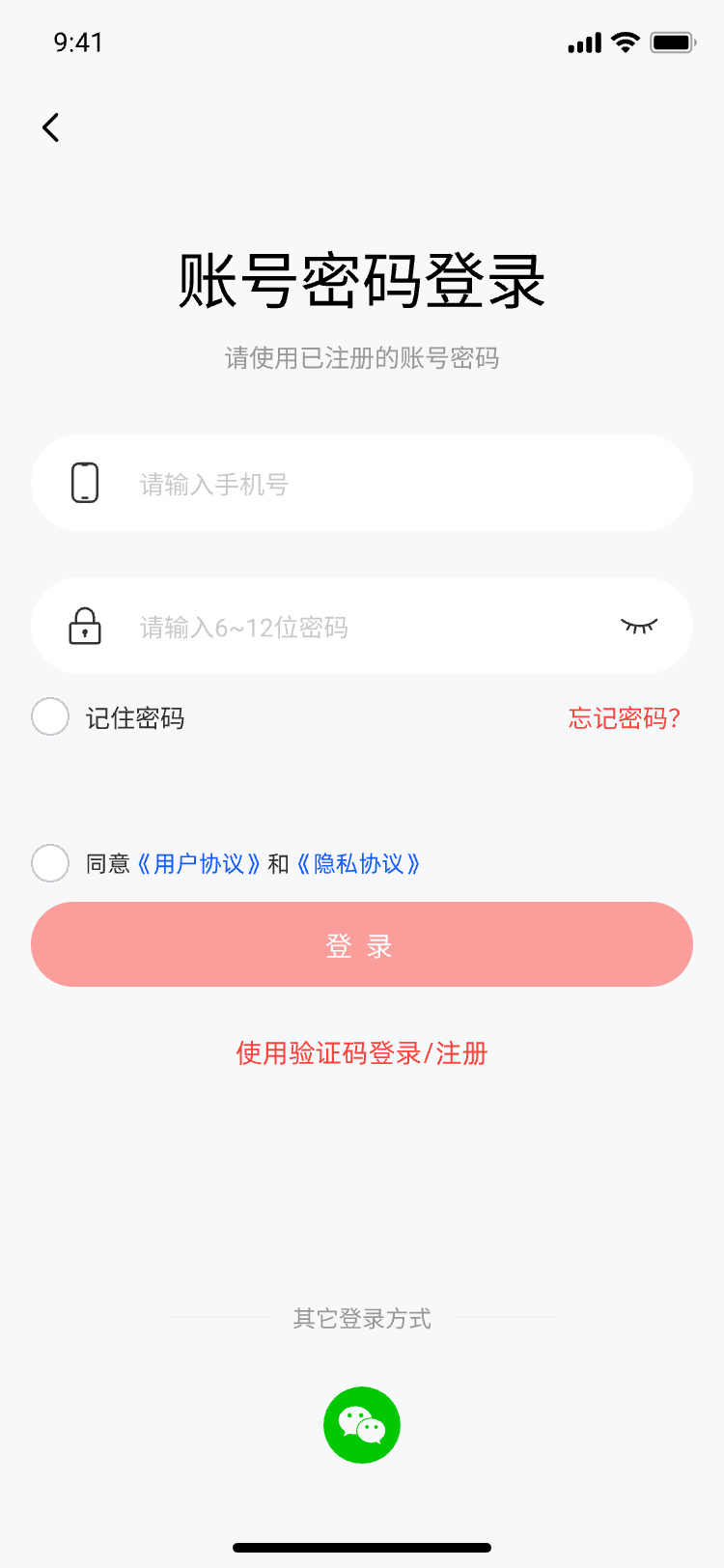Tap 使用验证码登录/注册 to switch login method
724x1568 pixels.
[x=362, y=1053]
